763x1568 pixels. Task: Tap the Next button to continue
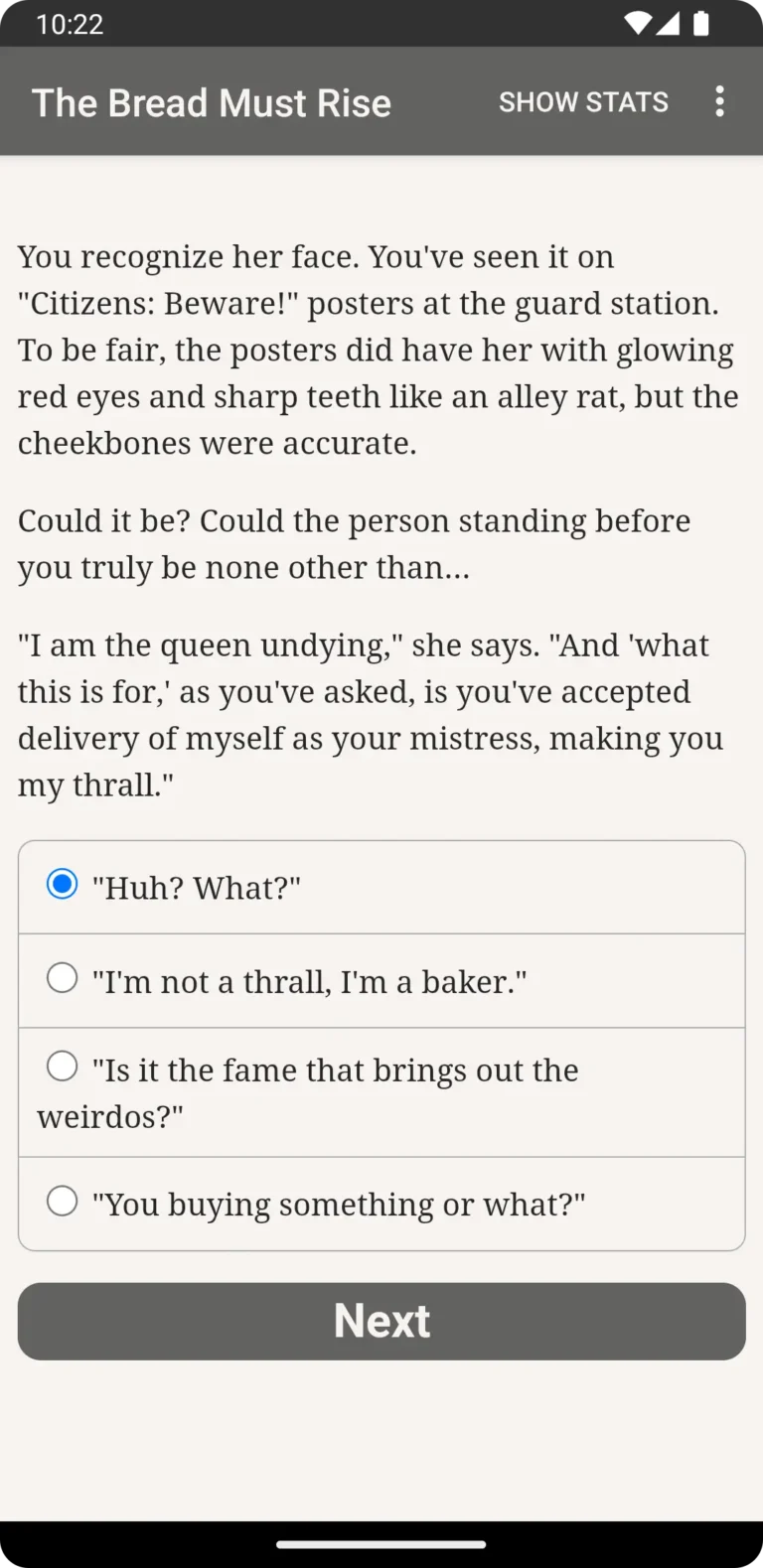click(x=381, y=1321)
